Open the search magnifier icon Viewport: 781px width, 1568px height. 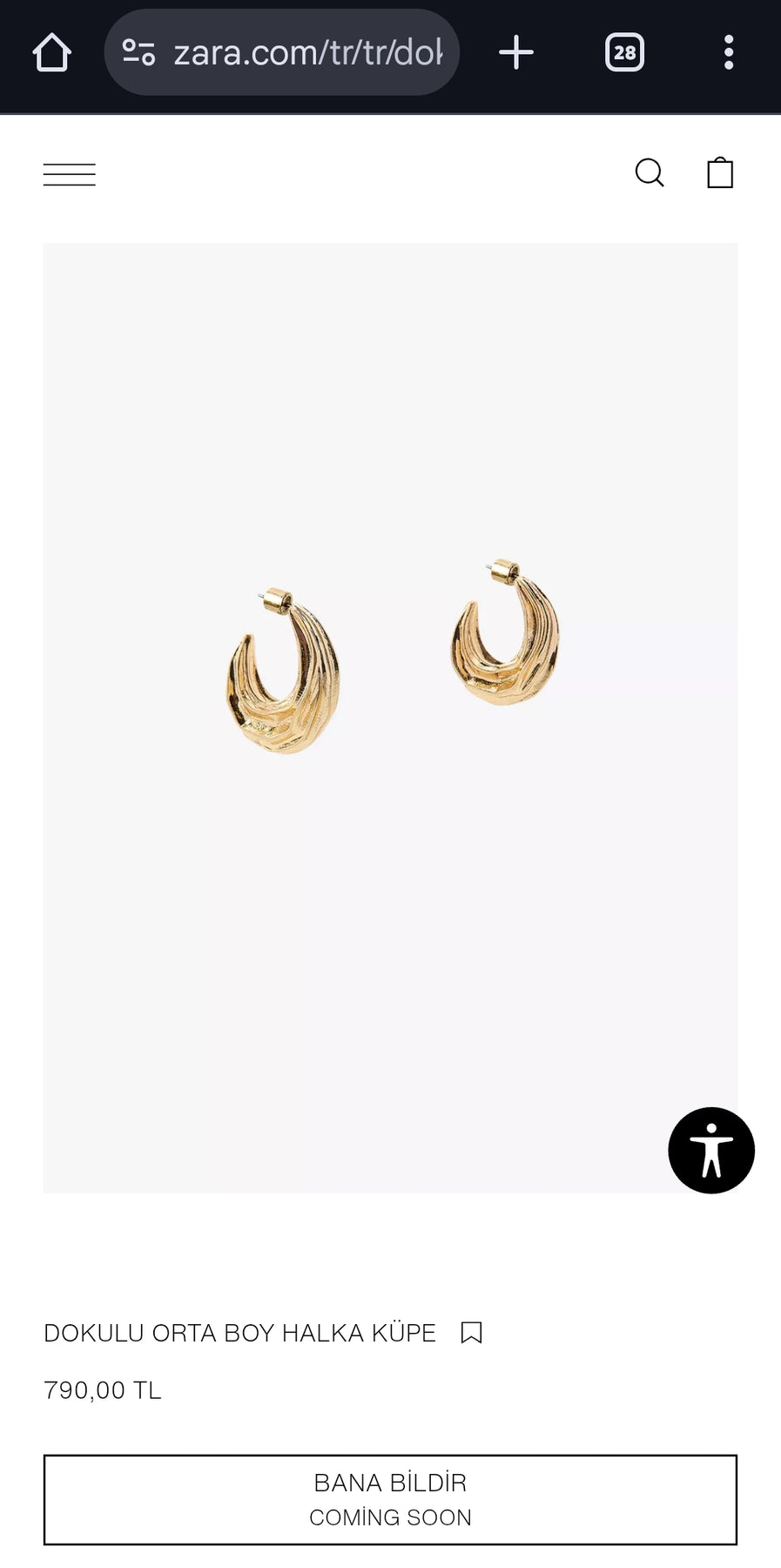tap(650, 173)
